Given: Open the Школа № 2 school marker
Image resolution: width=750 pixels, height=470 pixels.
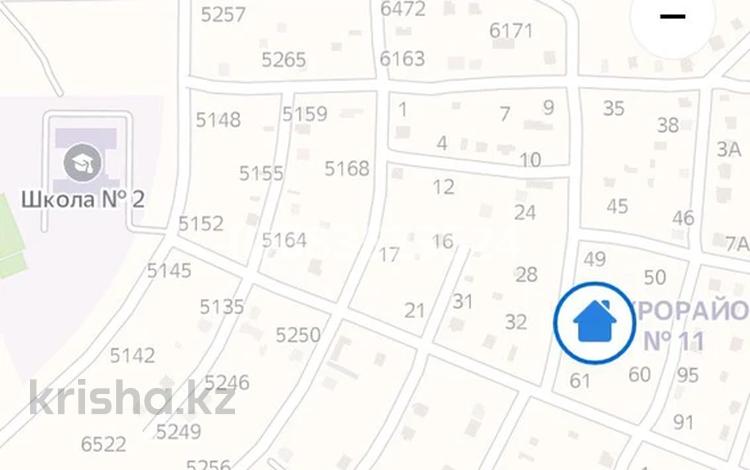Looking at the screenshot, I should pyautogui.click(x=77, y=160).
